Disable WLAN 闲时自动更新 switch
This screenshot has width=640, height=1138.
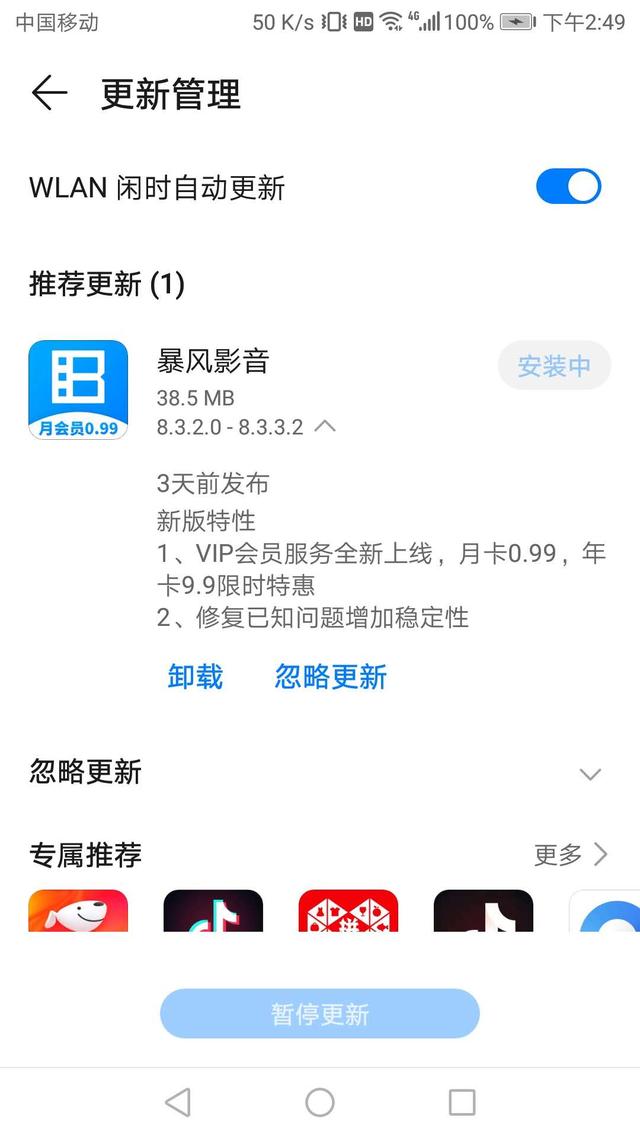point(568,187)
